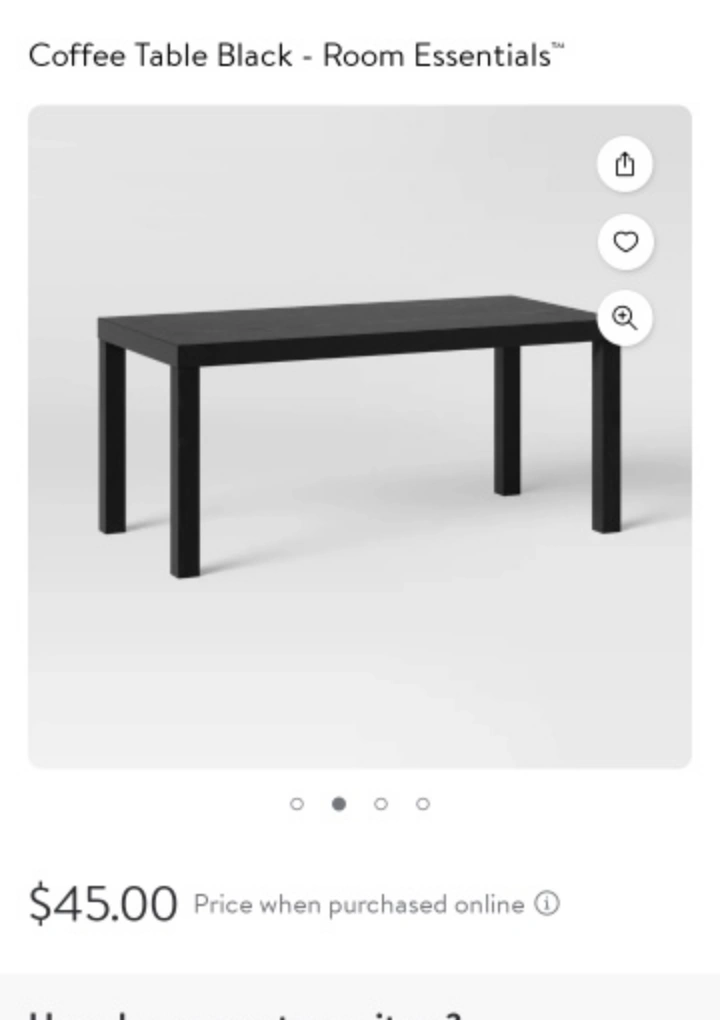
Task: Zoom into the product image
Action: (624, 318)
